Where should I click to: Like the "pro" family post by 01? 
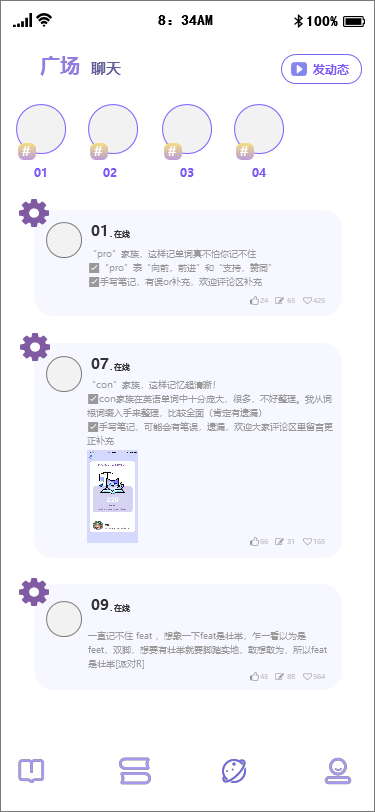pos(254,300)
